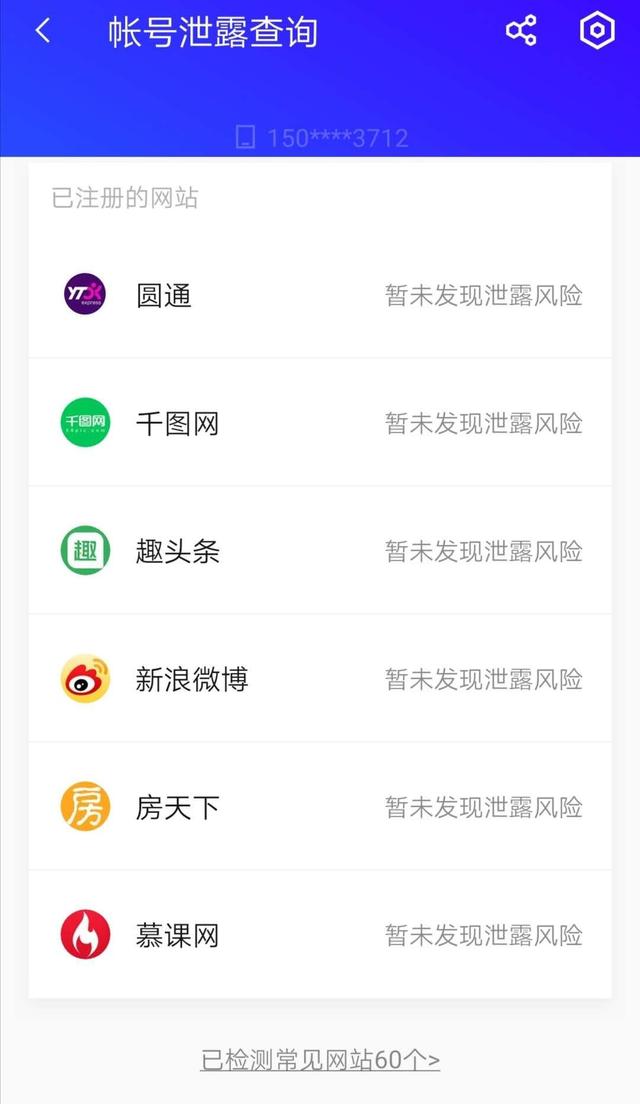This screenshot has height=1104, width=640.
Task: Open the 圆通 site row
Action: (320, 295)
